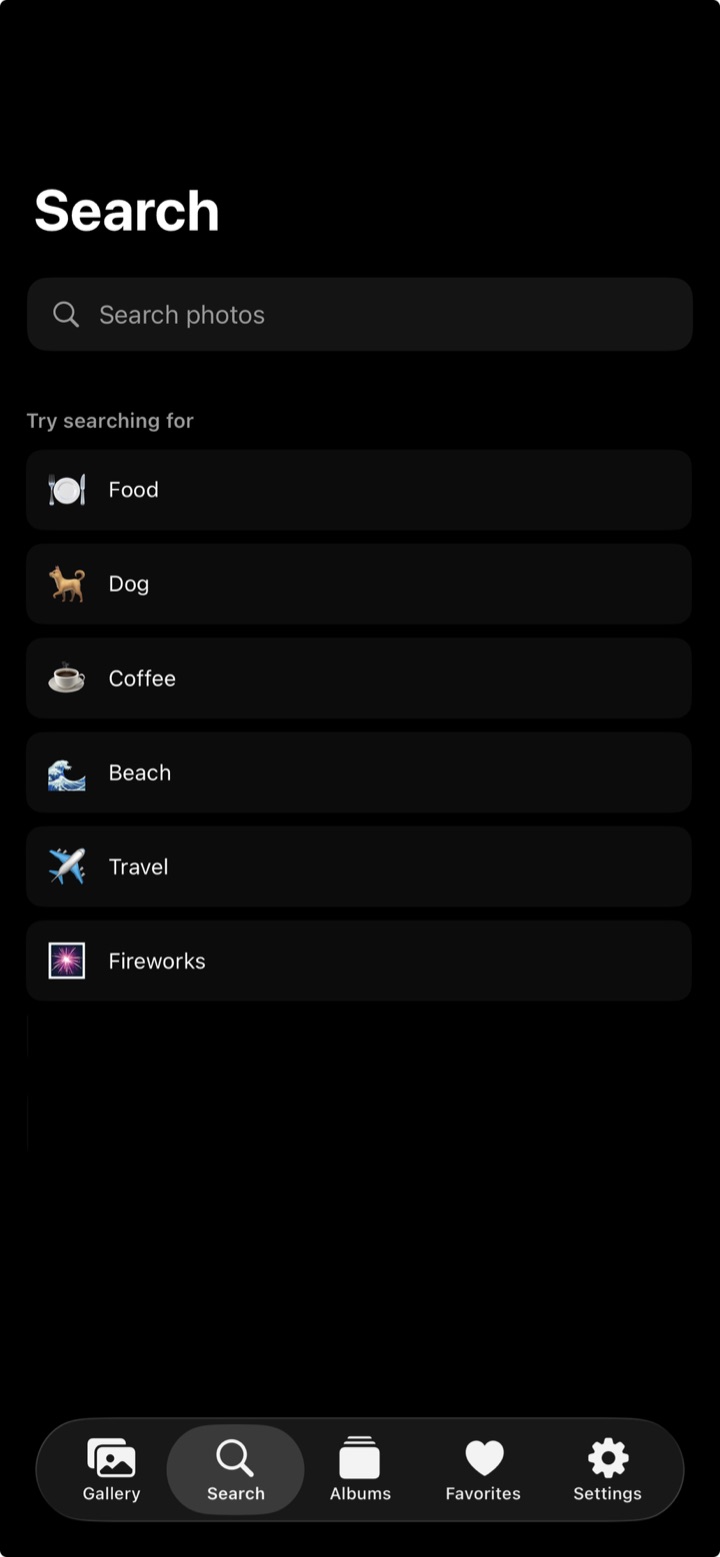Go to the Favorites tab

pyautogui.click(x=483, y=1470)
